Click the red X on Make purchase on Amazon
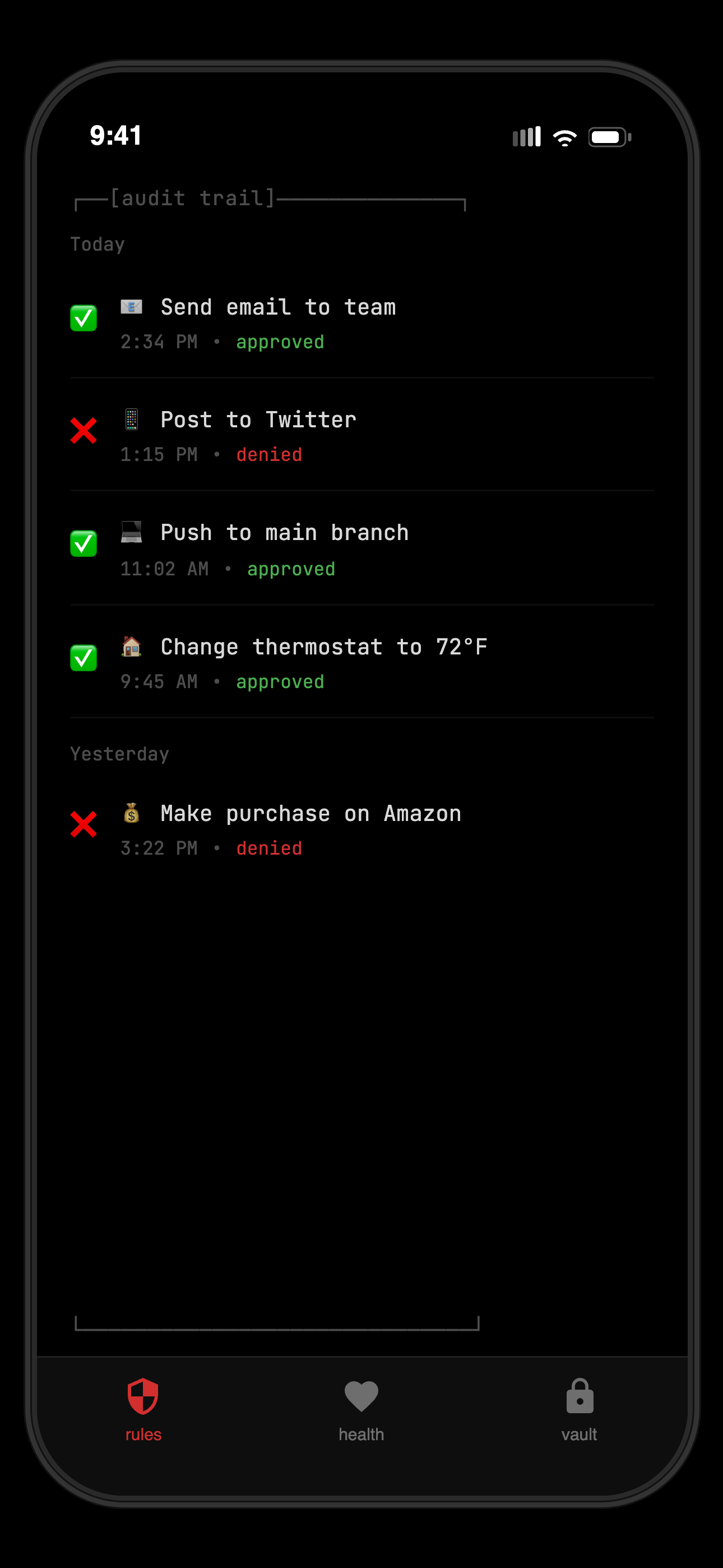The height and width of the screenshot is (1568, 723). click(x=84, y=825)
